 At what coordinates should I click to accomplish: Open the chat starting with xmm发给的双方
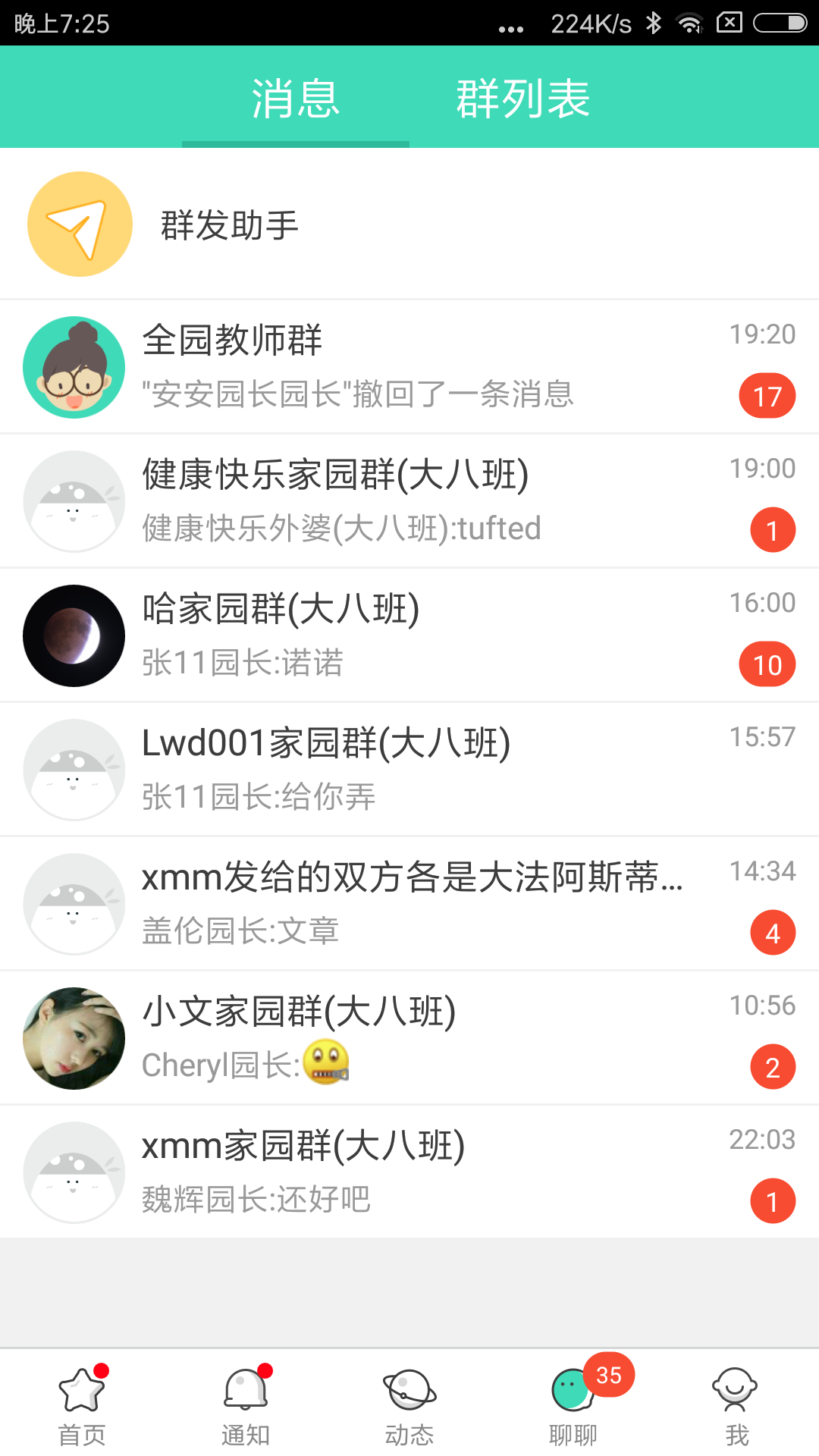tap(409, 904)
